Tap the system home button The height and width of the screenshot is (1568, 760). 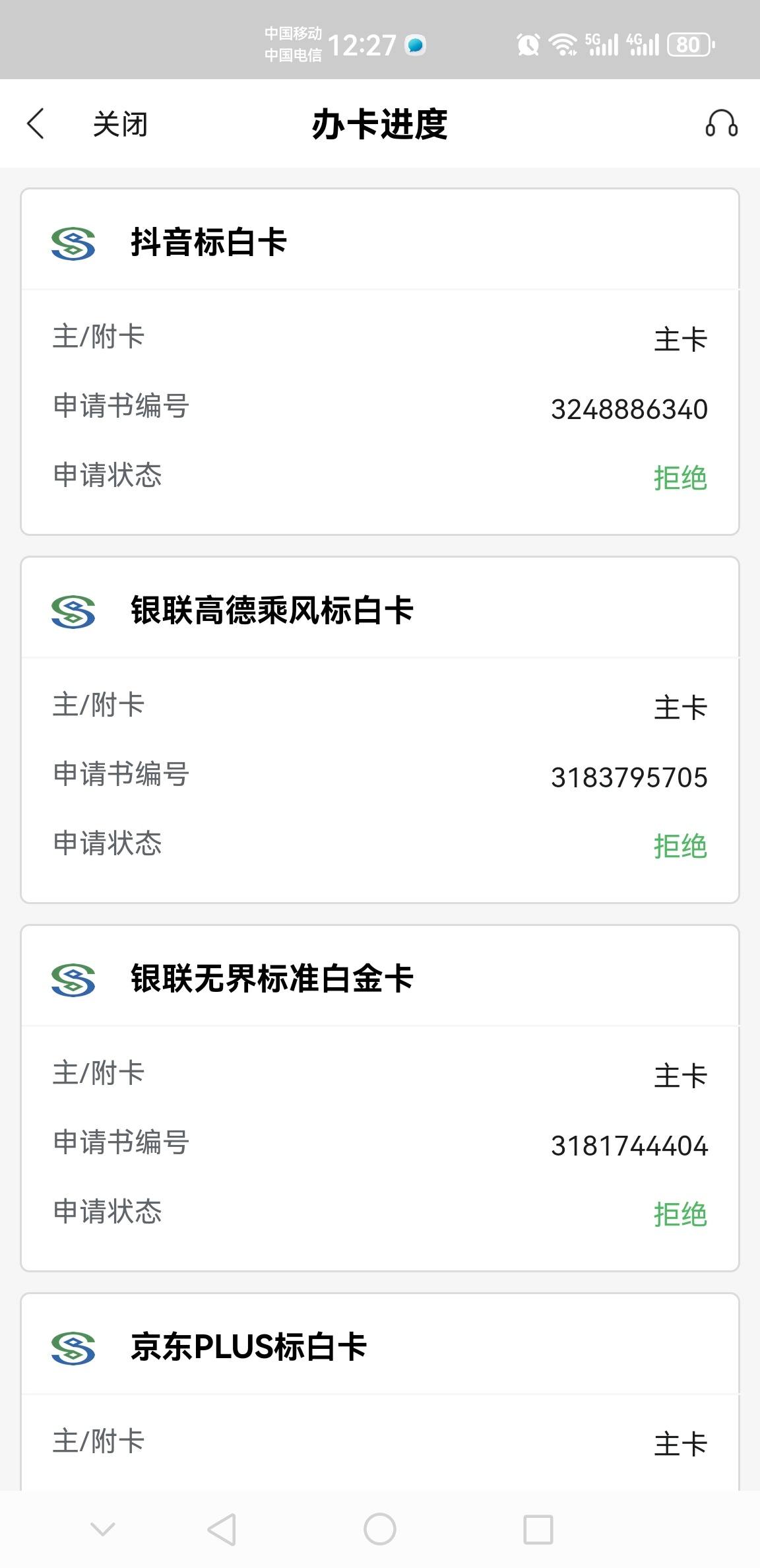click(380, 1529)
